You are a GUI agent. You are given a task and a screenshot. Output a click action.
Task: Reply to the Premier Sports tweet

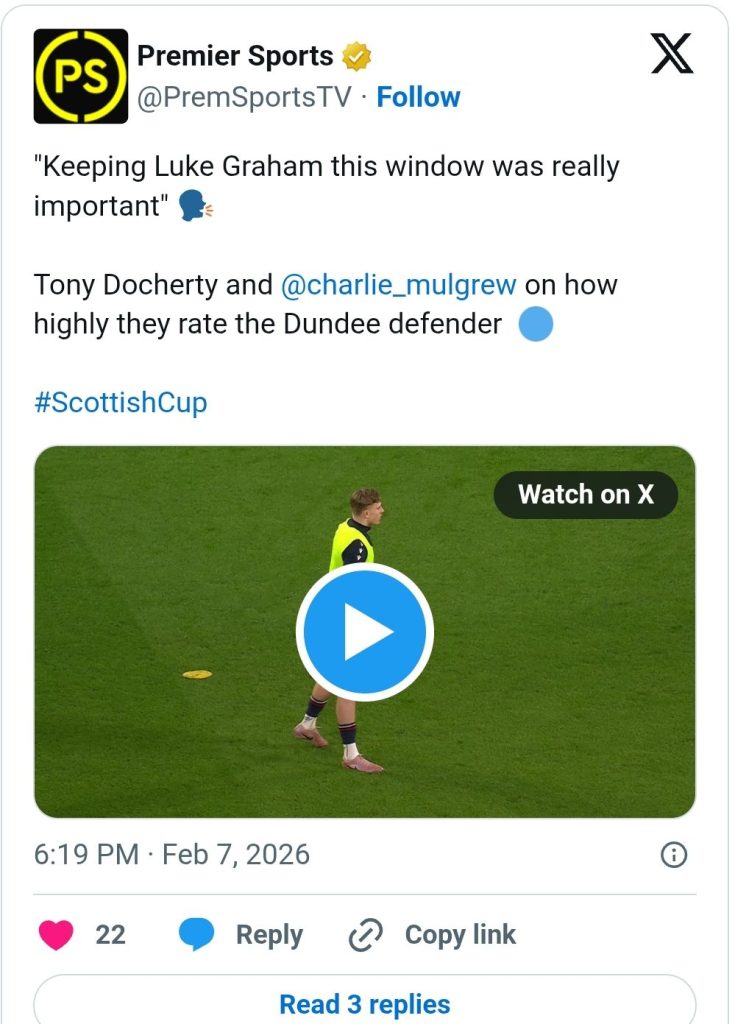tap(241, 935)
